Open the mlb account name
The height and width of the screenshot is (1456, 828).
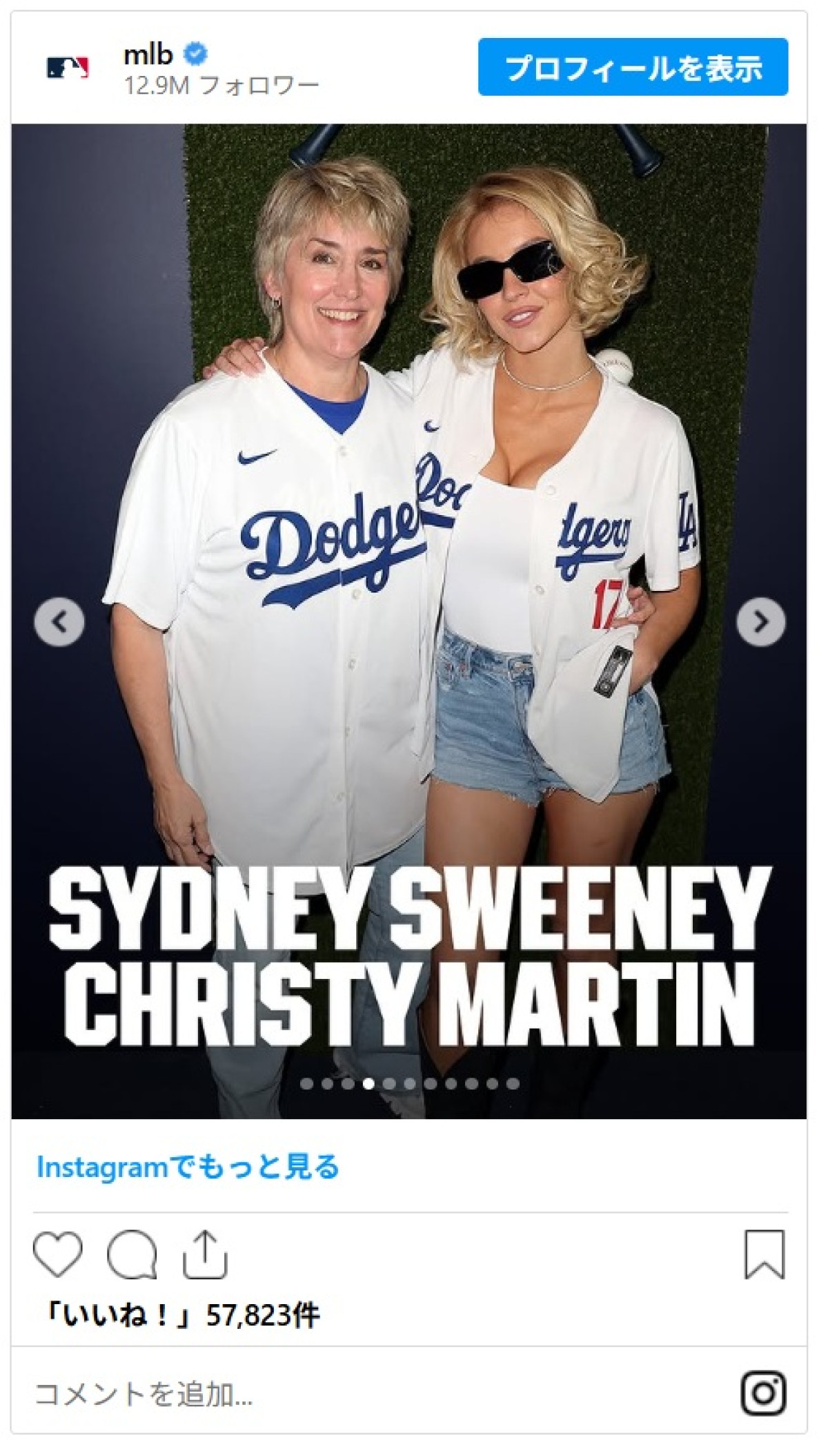(147, 54)
